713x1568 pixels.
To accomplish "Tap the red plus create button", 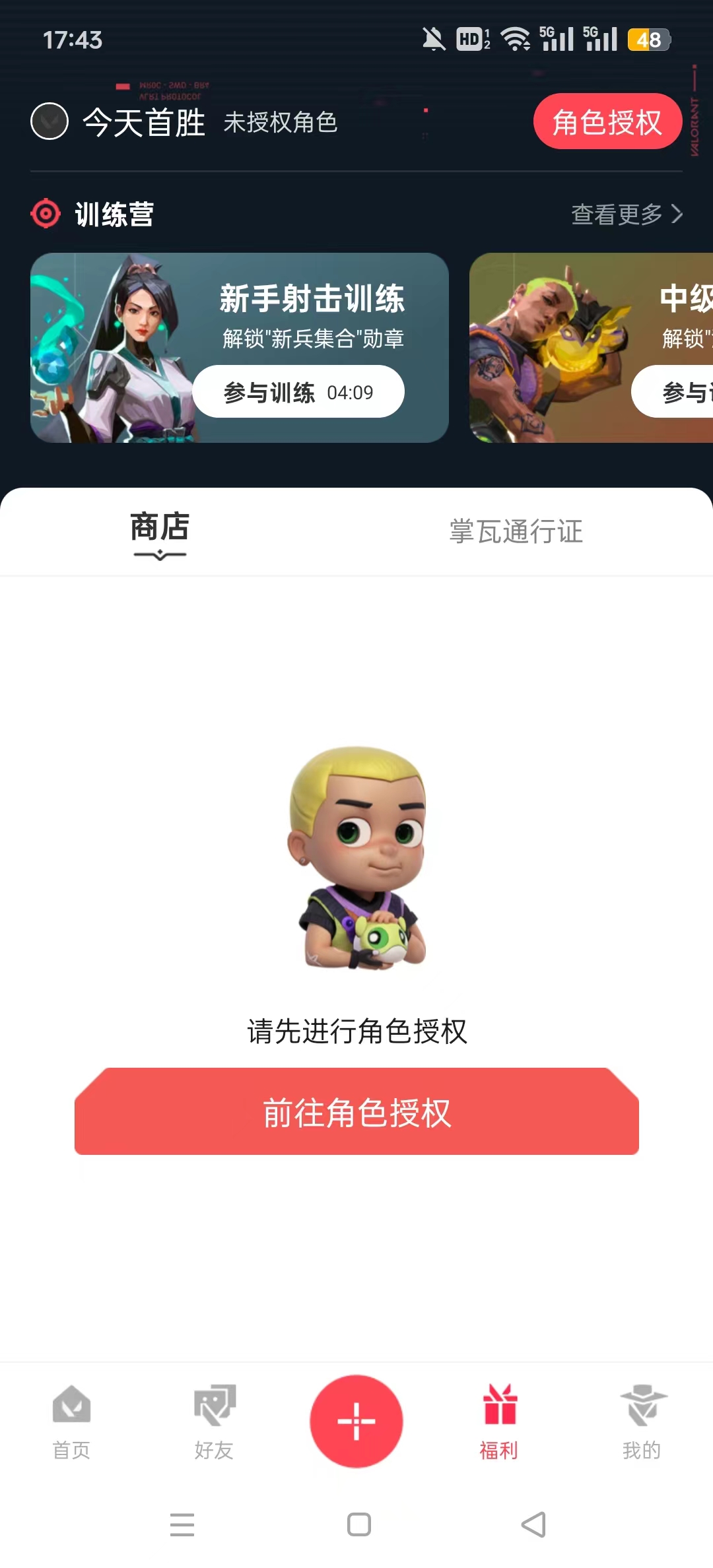I will 356,1421.
